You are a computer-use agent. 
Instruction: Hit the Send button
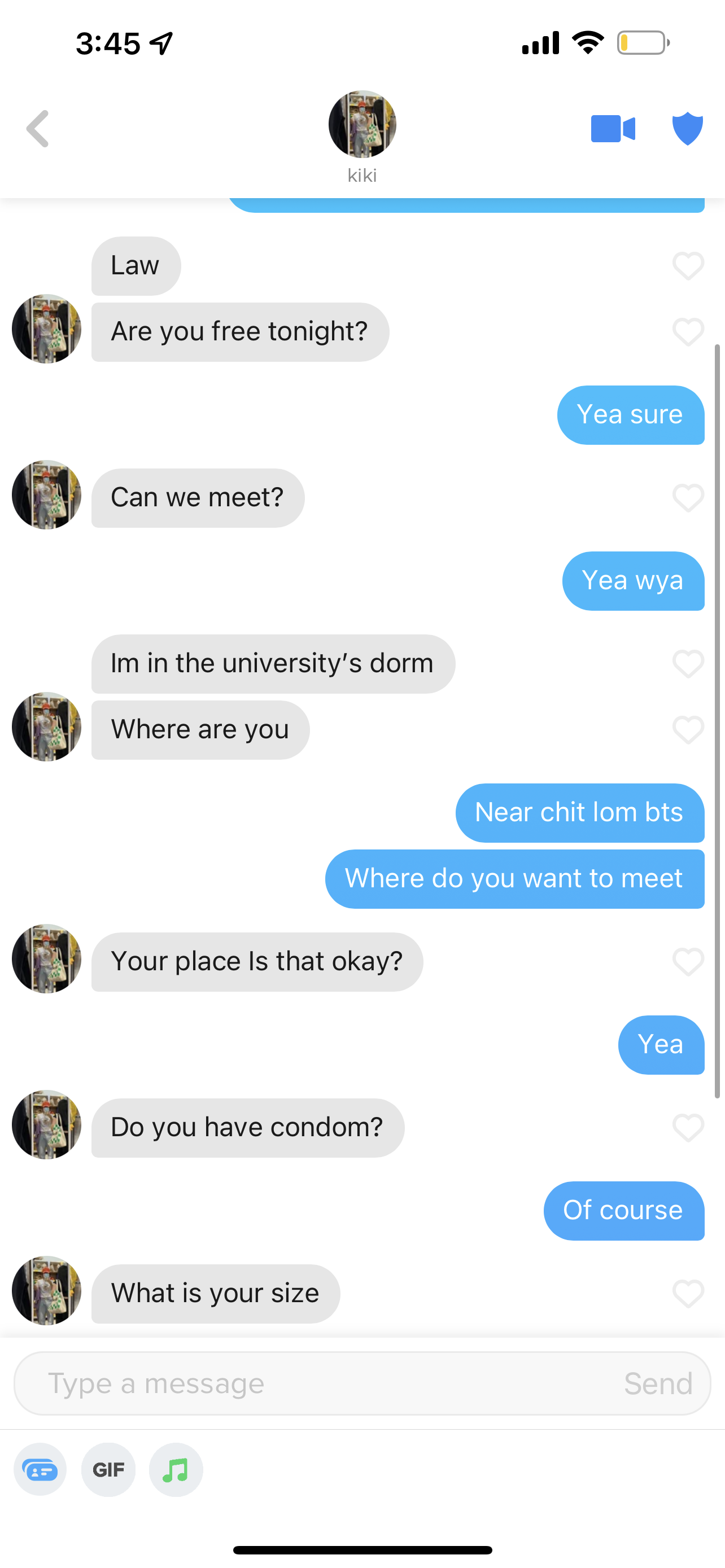point(658,1383)
